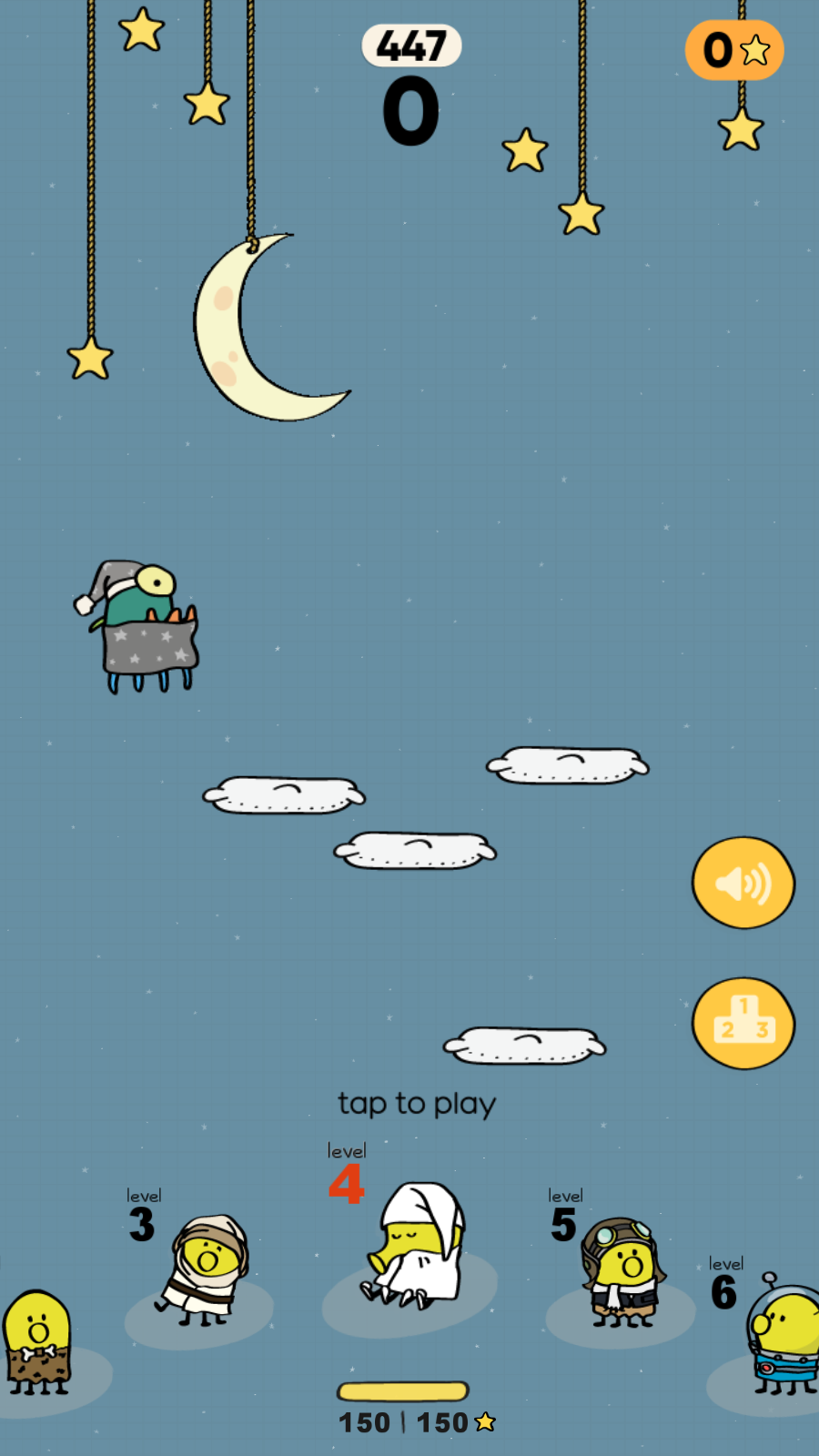The image size is (819, 1456).
Task: Select the caveman character
Action: tap(36, 1341)
